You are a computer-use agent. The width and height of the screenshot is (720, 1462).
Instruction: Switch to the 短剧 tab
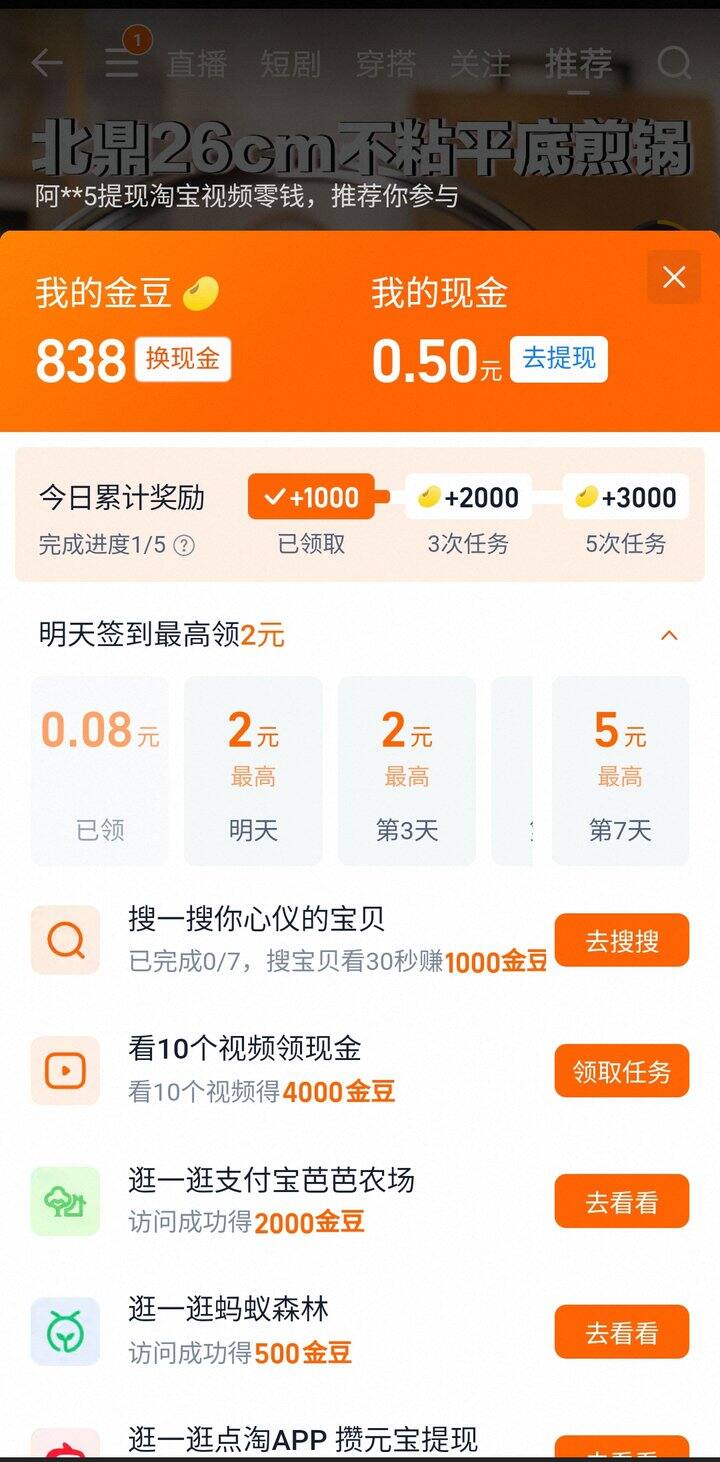pyautogui.click(x=291, y=64)
